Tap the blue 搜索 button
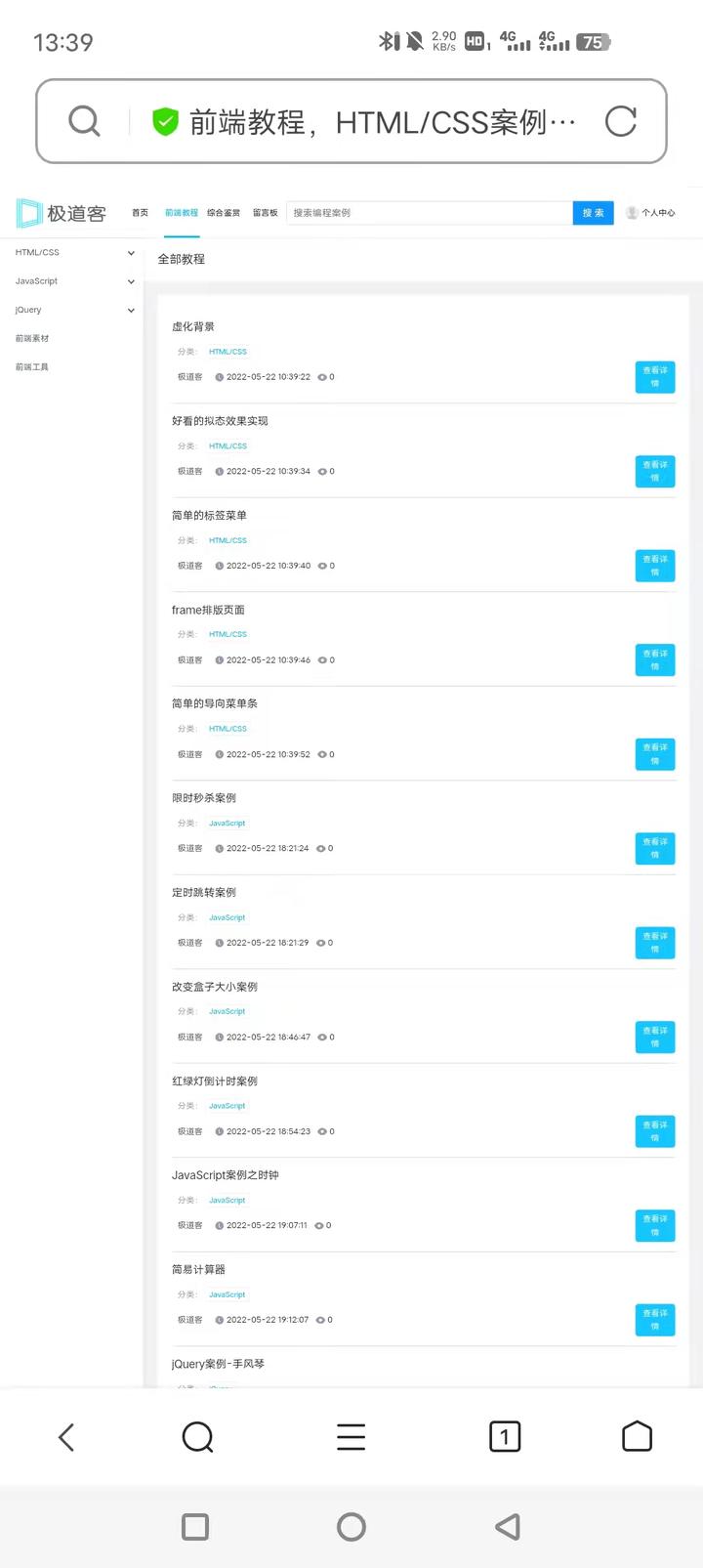Image resolution: width=703 pixels, height=1568 pixels. pyautogui.click(x=593, y=213)
